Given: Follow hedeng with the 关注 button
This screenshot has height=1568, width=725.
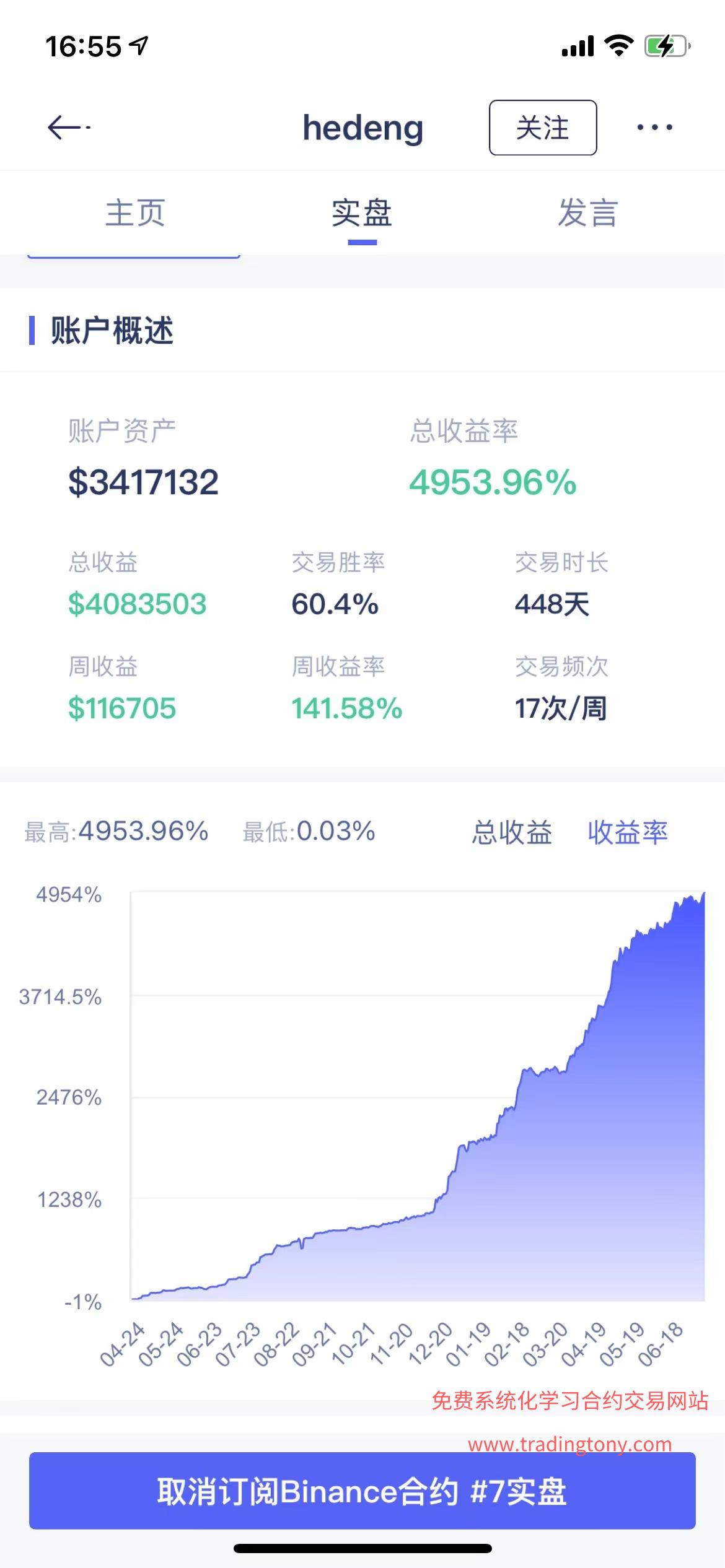Looking at the screenshot, I should (543, 128).
